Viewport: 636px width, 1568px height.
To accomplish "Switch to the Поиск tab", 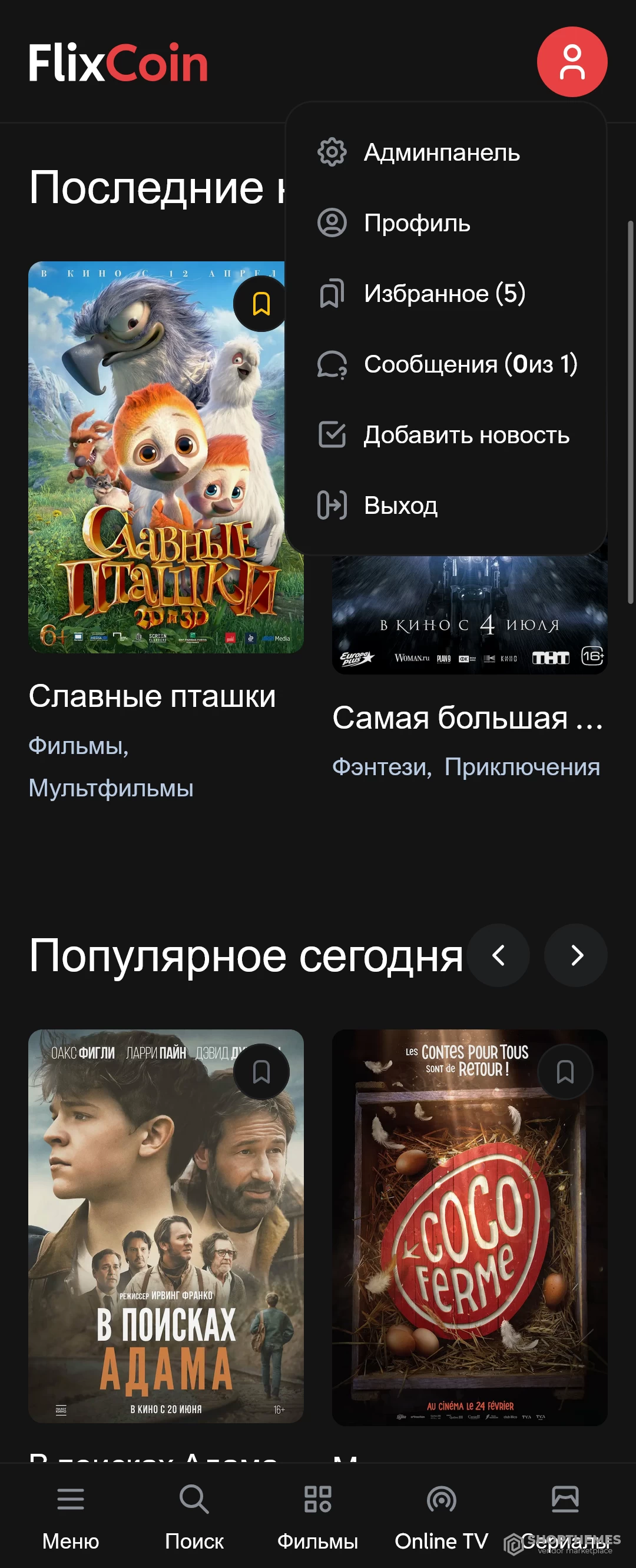I will [x=194, y=1516].
